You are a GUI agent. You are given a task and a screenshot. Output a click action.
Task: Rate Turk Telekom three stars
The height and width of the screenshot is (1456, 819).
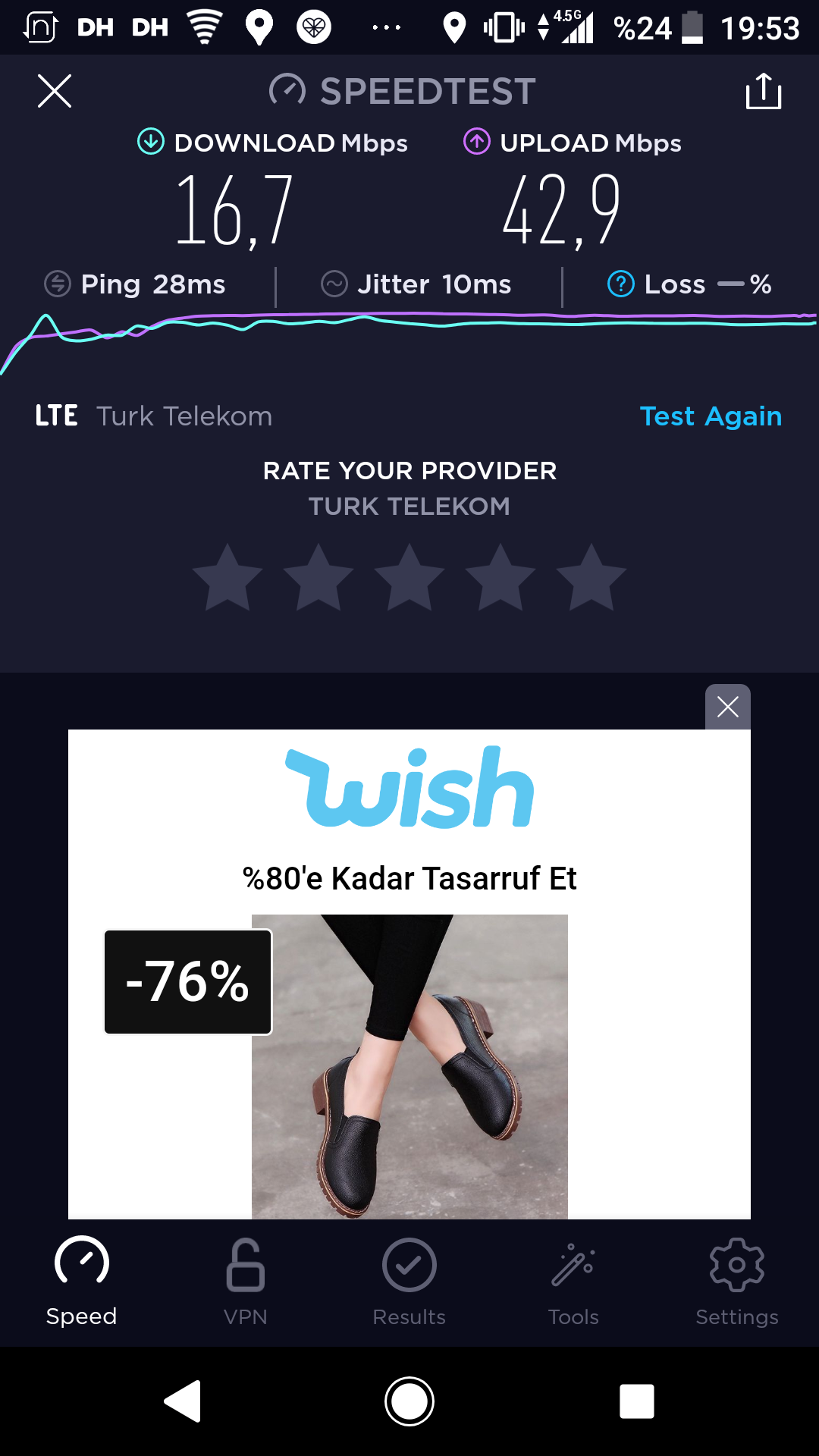(x=409, y=578)
